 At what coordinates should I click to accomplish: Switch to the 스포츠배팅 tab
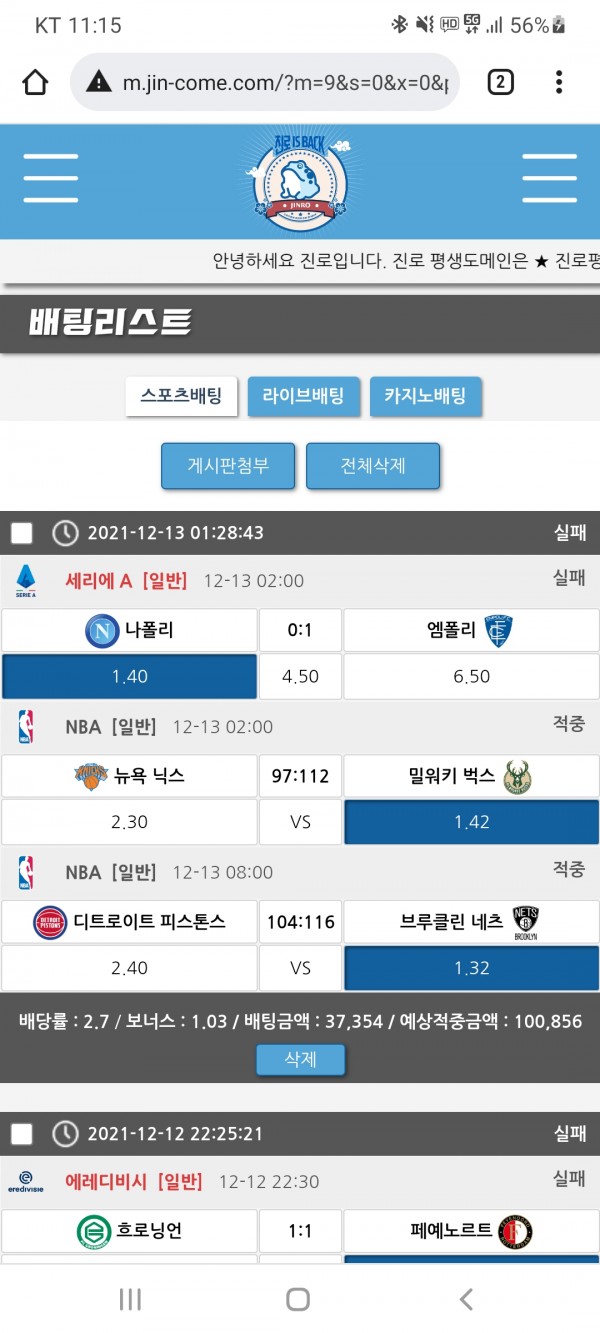pyautogui.click(x=181, y=396)
